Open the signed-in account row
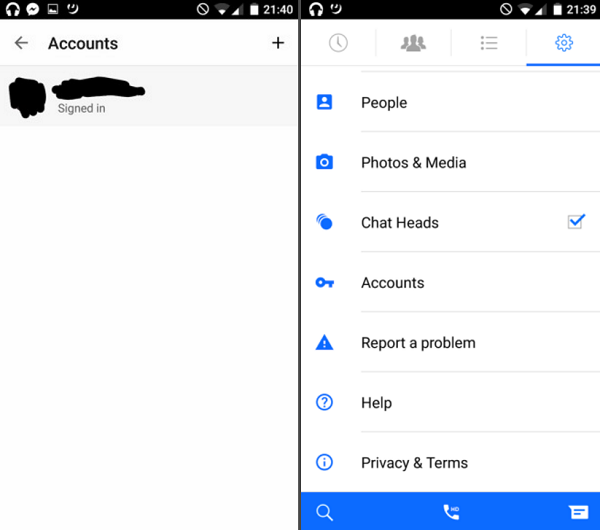Image resolution: width=600 pixels, height=530 pixels. click(x=150, y=97)
